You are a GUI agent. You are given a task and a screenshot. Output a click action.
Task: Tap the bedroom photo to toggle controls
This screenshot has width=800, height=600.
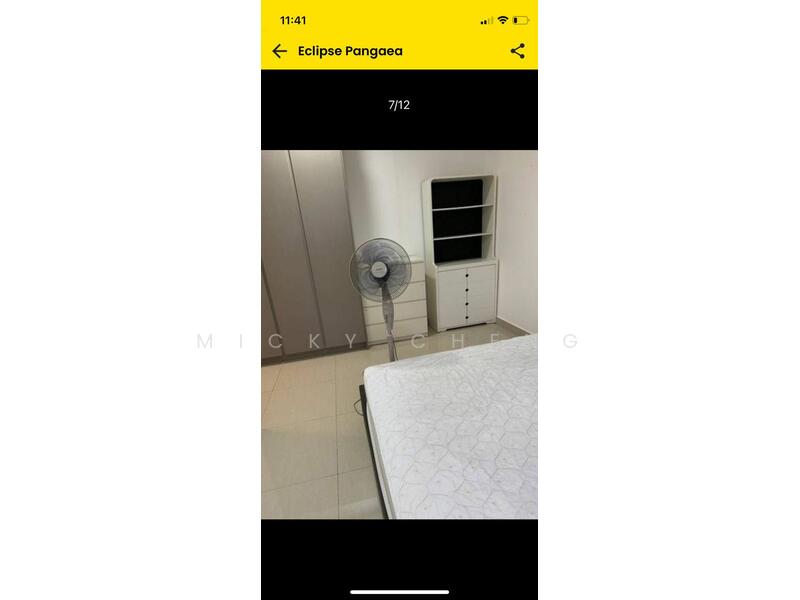[x=399, y=334]
